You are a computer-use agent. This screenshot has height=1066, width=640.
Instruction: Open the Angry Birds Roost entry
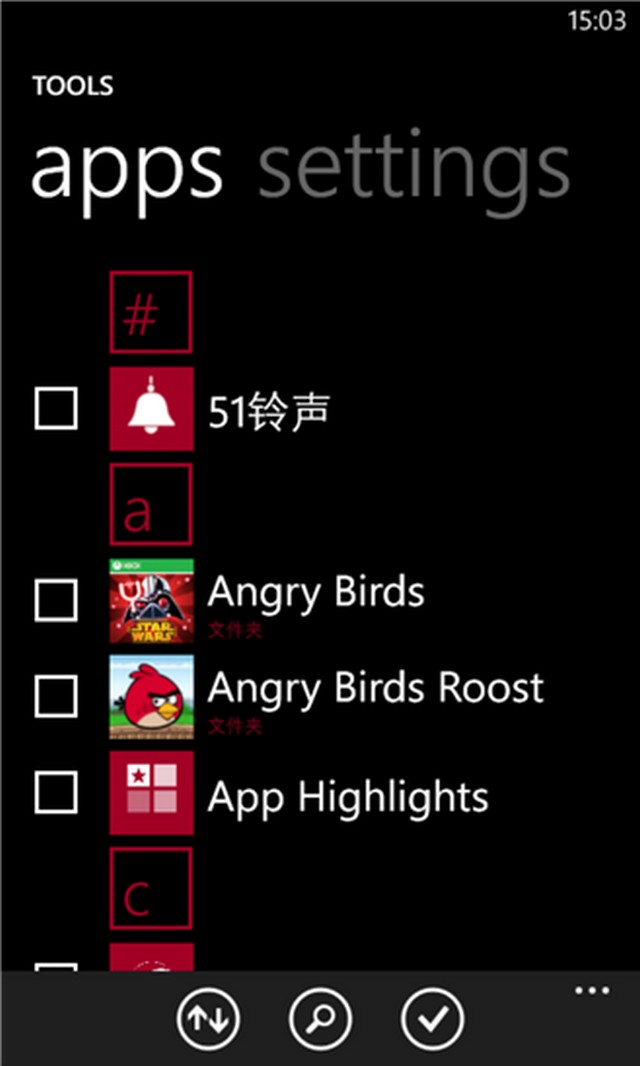click(x=375, y=689)
